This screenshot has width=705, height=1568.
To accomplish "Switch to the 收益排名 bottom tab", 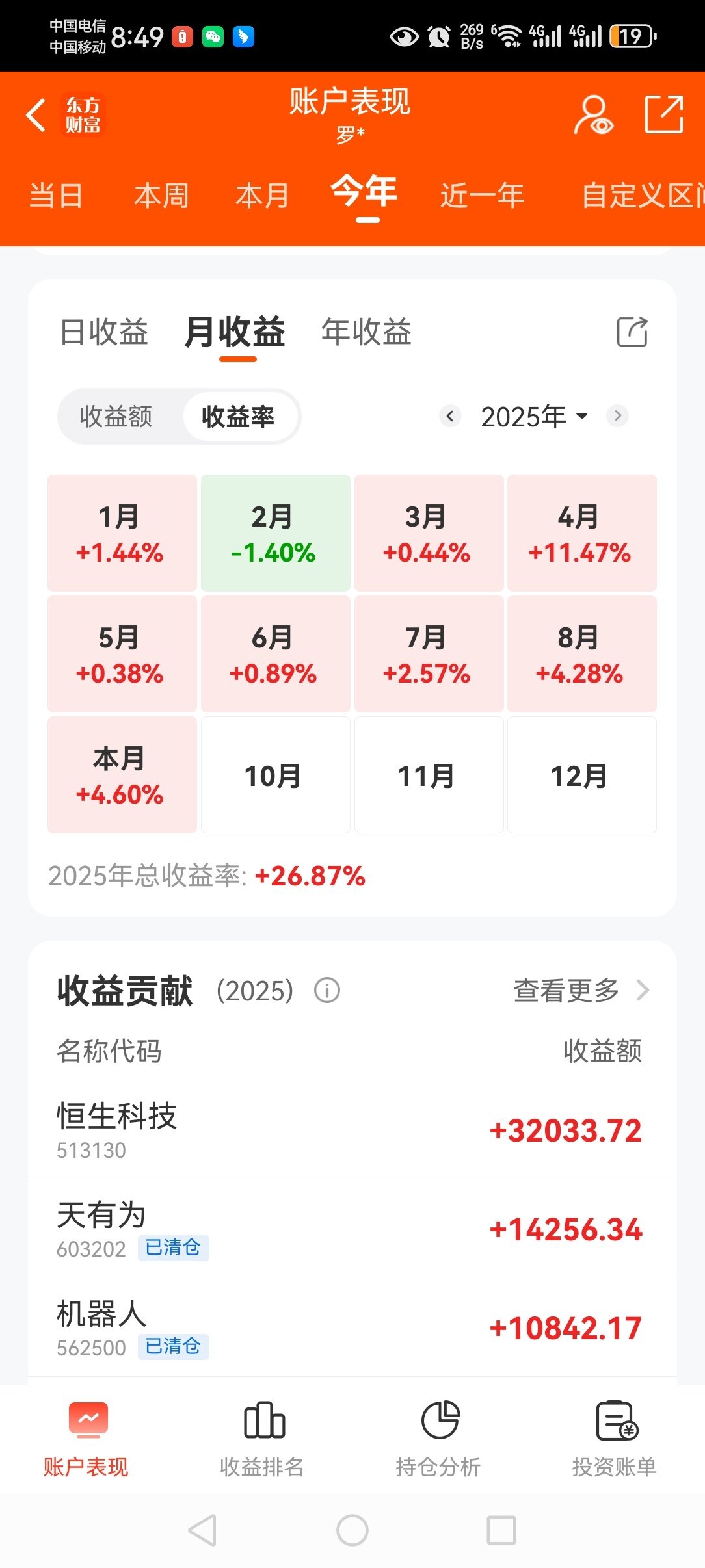I will point(263,1439).
